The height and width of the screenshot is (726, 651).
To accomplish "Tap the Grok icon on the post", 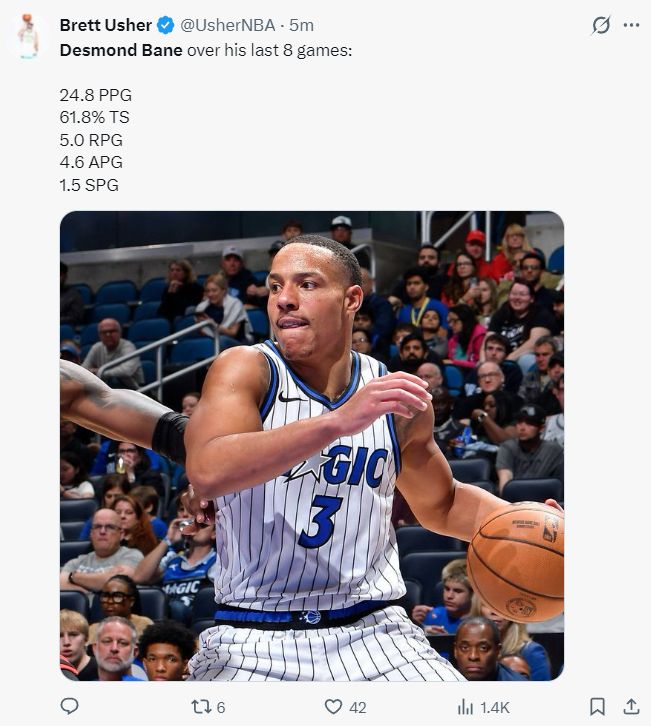I will 600,25.
